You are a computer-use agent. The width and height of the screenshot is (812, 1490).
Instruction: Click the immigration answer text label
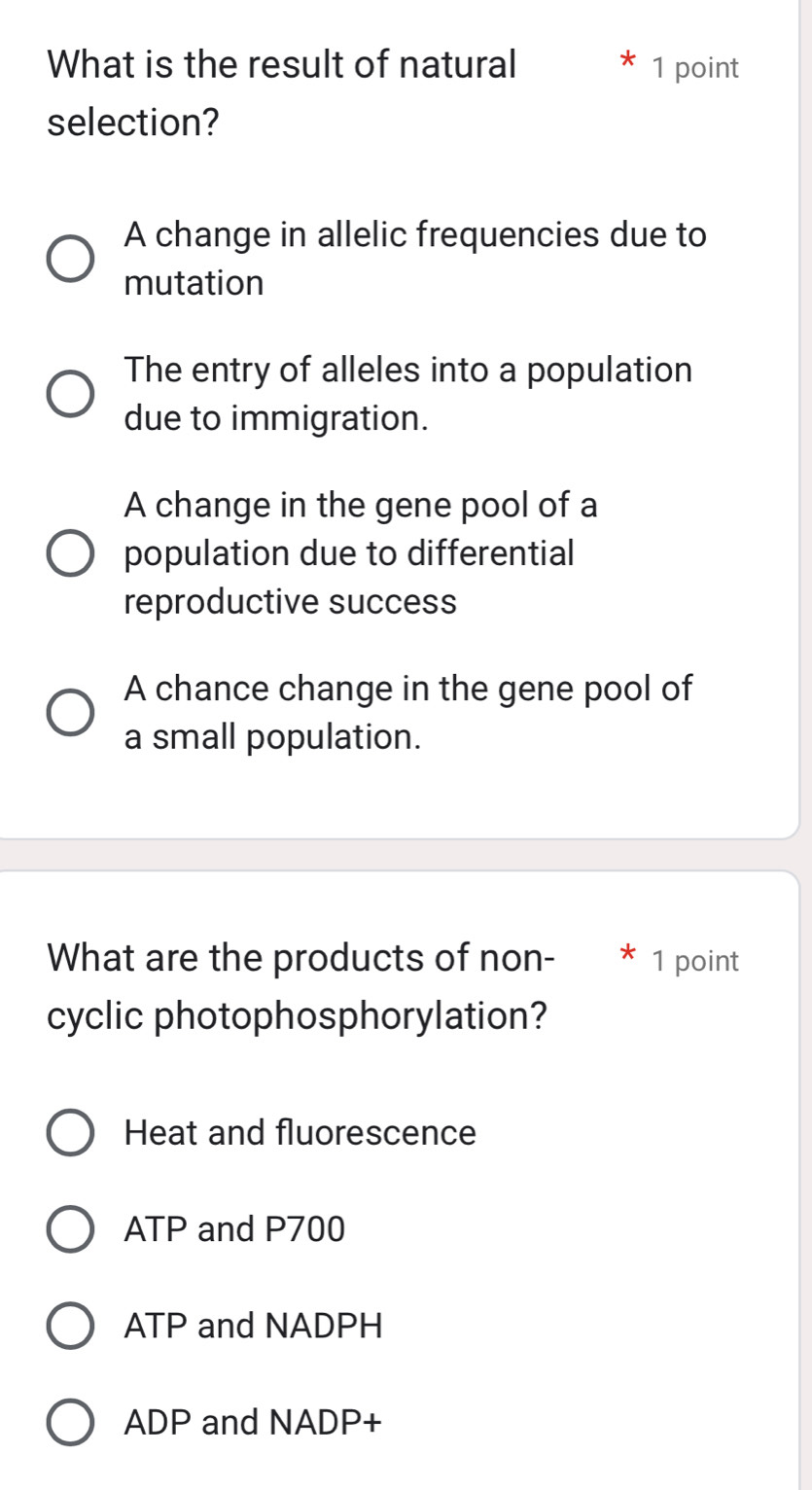(x=406, y=393)
